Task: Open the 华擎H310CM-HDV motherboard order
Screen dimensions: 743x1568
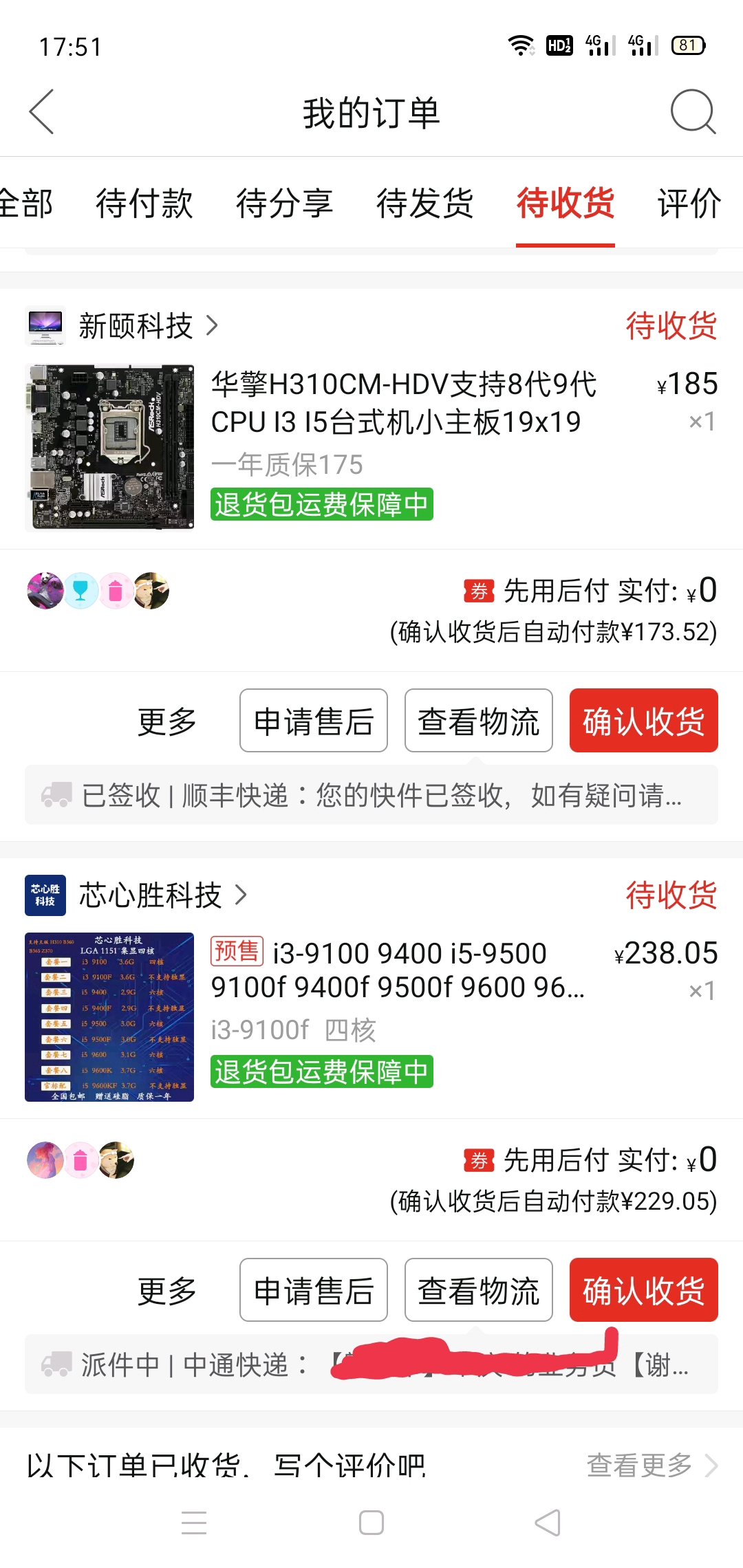Action: [371, 447]
